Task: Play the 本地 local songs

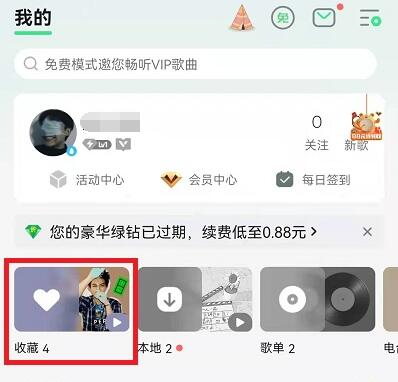Action: [x=240, y=322]
